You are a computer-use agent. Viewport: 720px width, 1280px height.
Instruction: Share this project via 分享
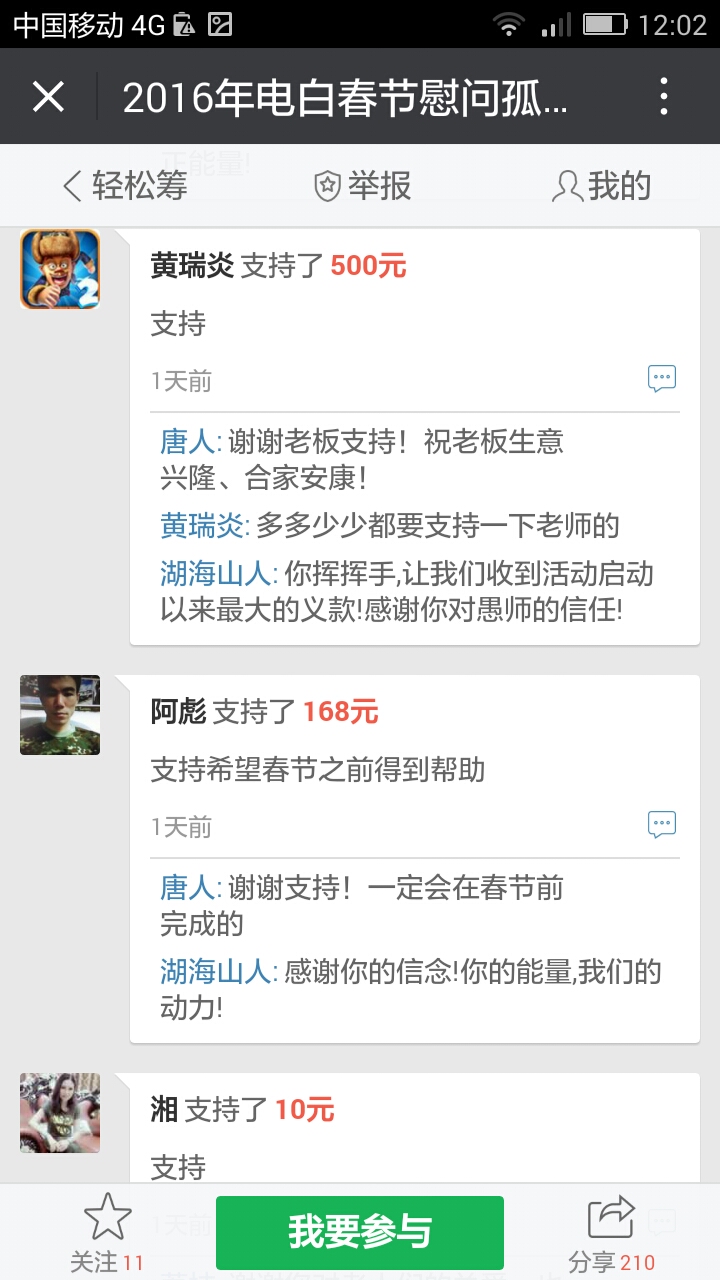(611, 1232)
